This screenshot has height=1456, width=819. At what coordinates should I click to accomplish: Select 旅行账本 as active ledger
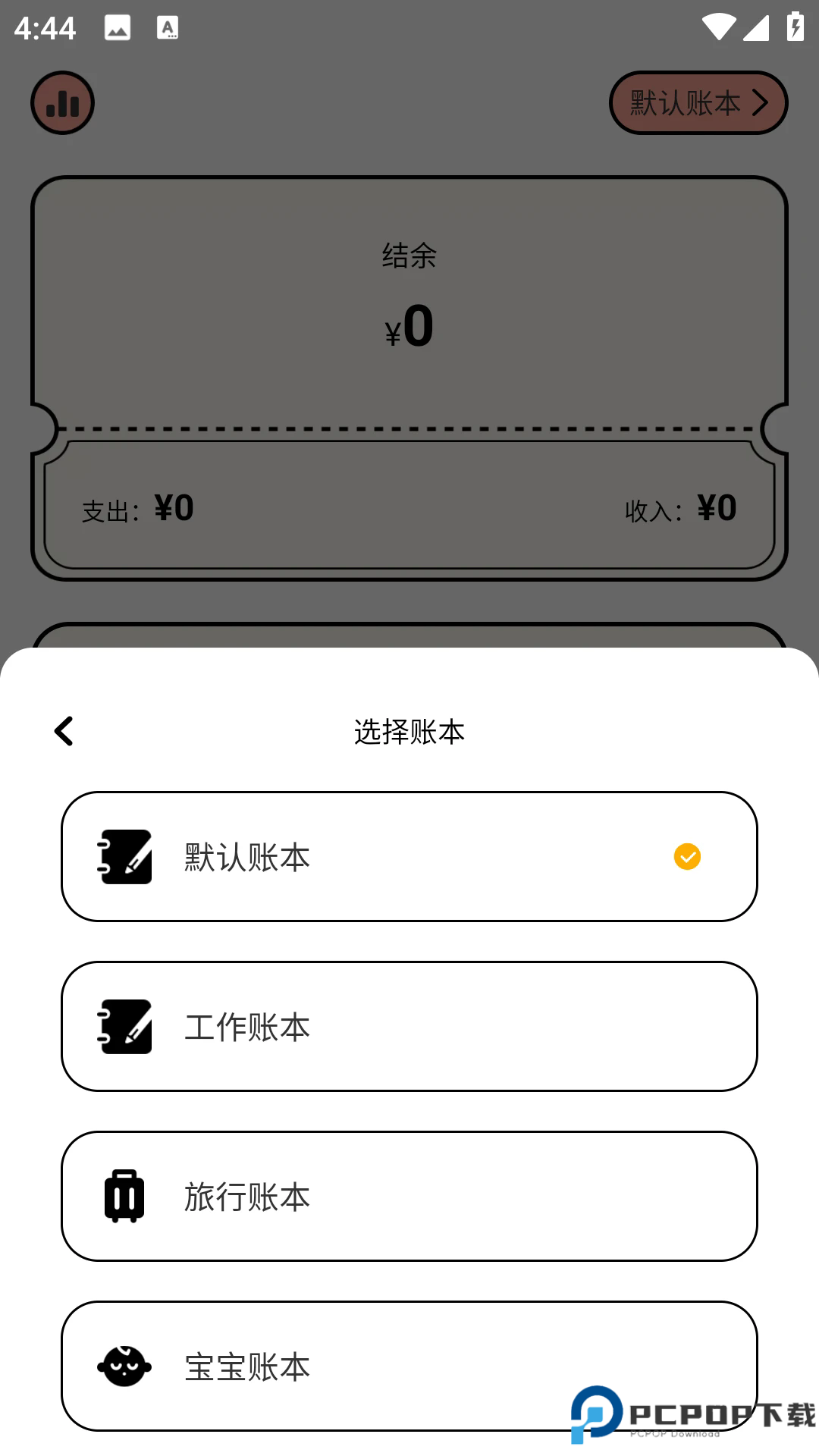pyautogui.click(x=409, y=1197)
